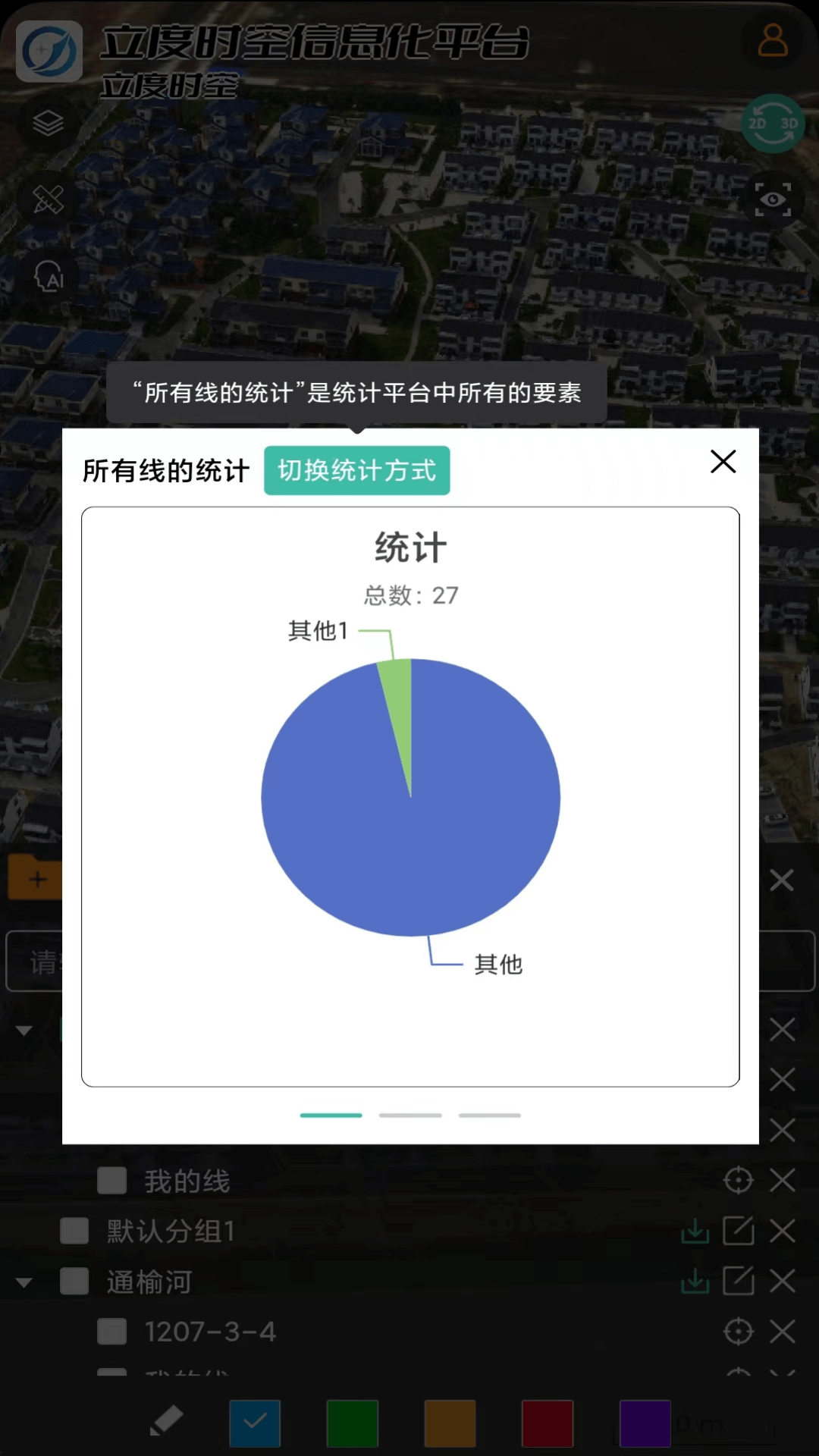Open the AI assistant icon
This screenshot has height=1456, width=819.
(x=49, y=277)
